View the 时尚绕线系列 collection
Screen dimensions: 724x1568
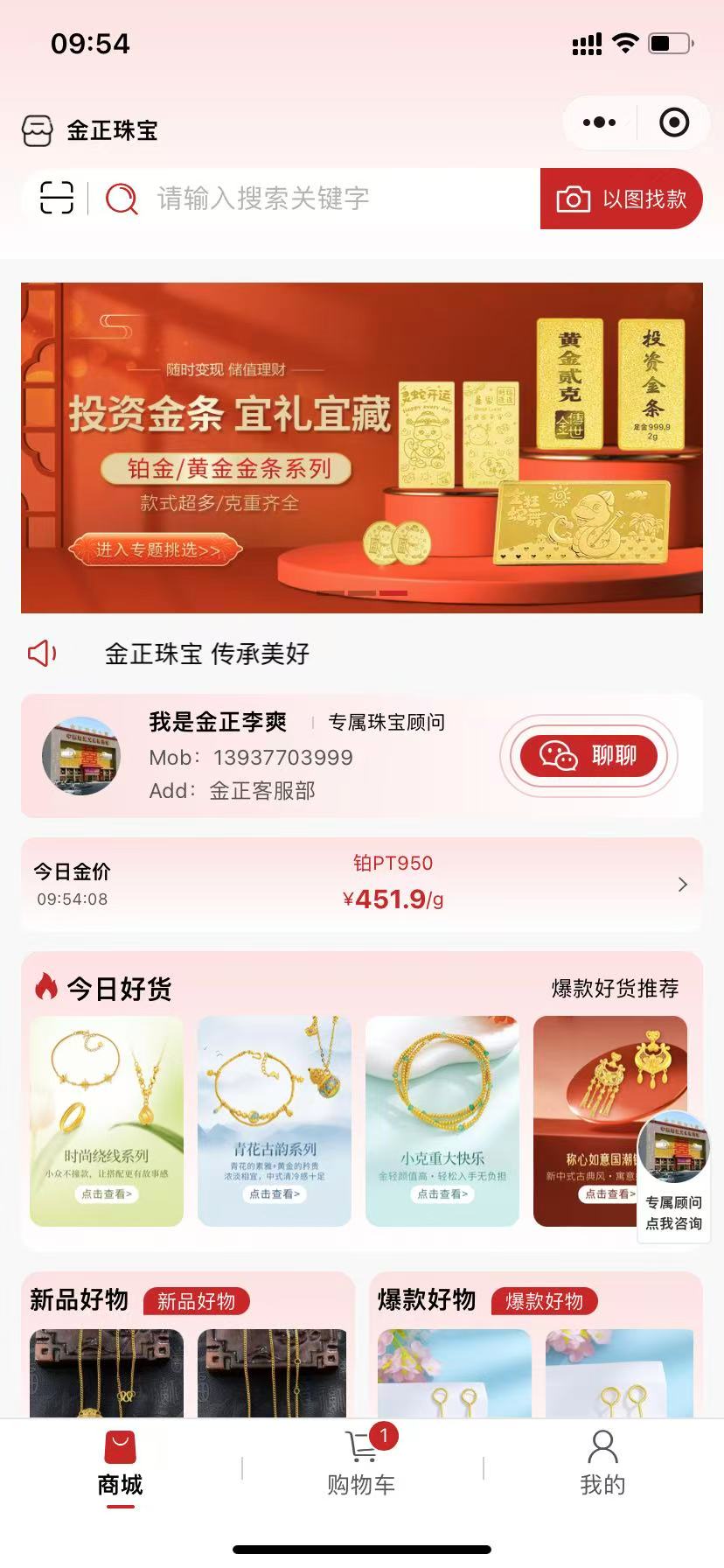pos(107,1121)
